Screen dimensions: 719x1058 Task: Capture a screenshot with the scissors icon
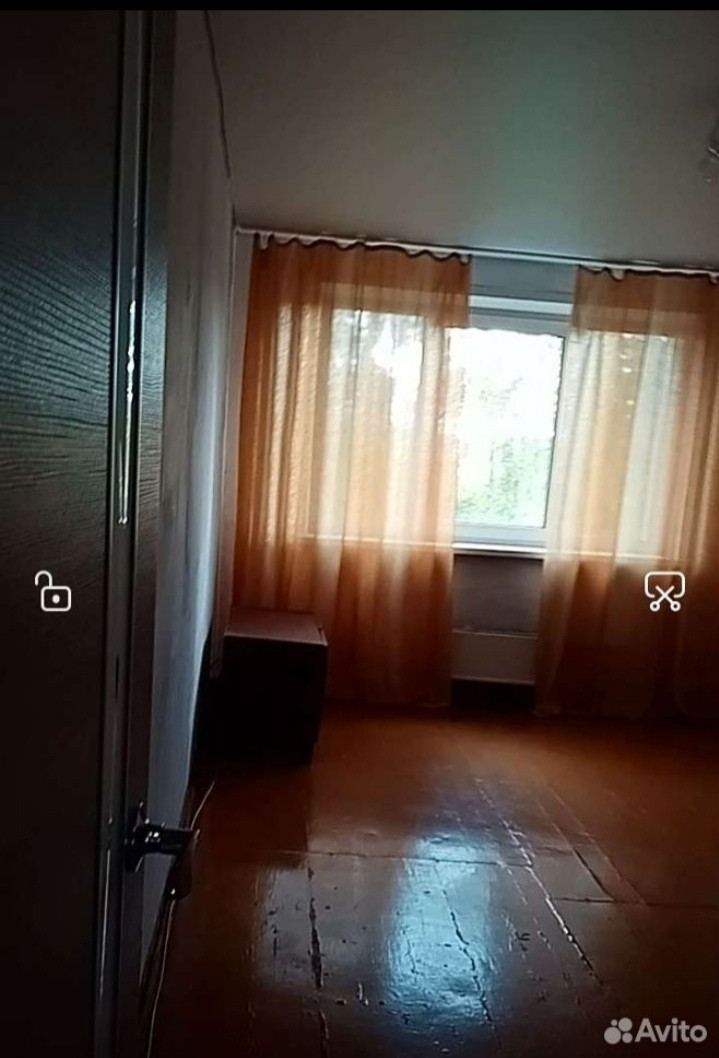click(664, 592)
